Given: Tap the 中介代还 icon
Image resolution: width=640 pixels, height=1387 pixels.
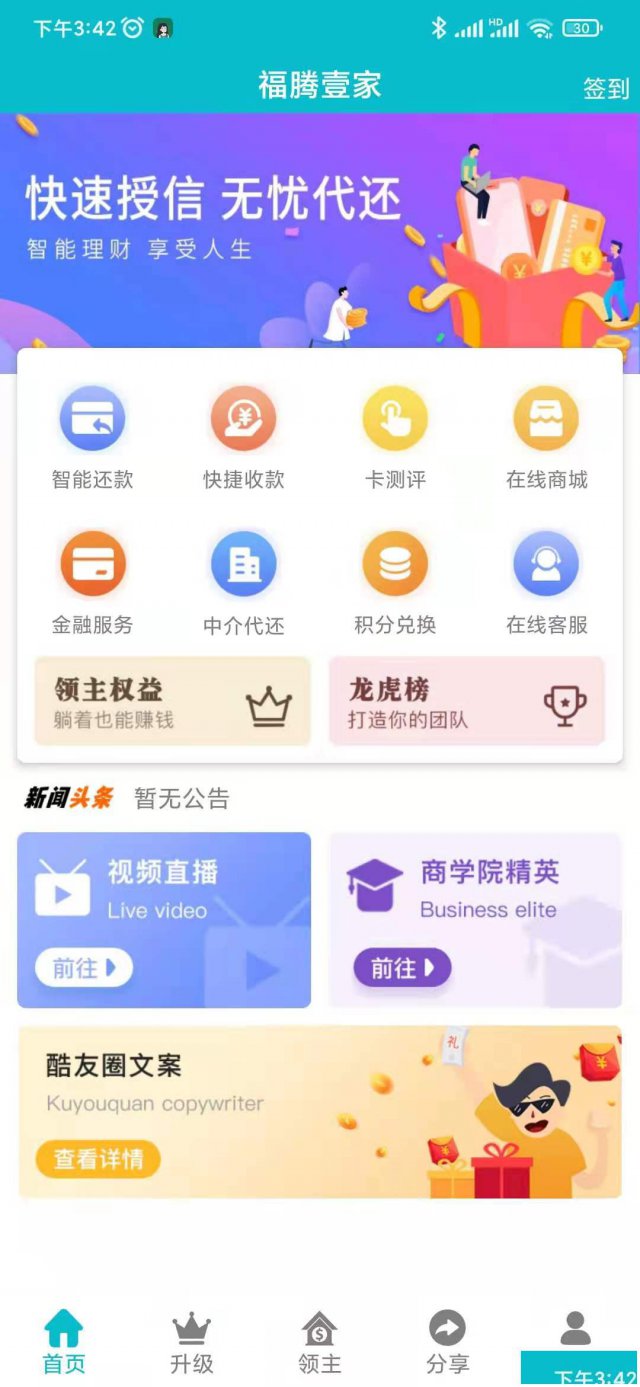Looking at the screenshot, I should click(243, 565).
